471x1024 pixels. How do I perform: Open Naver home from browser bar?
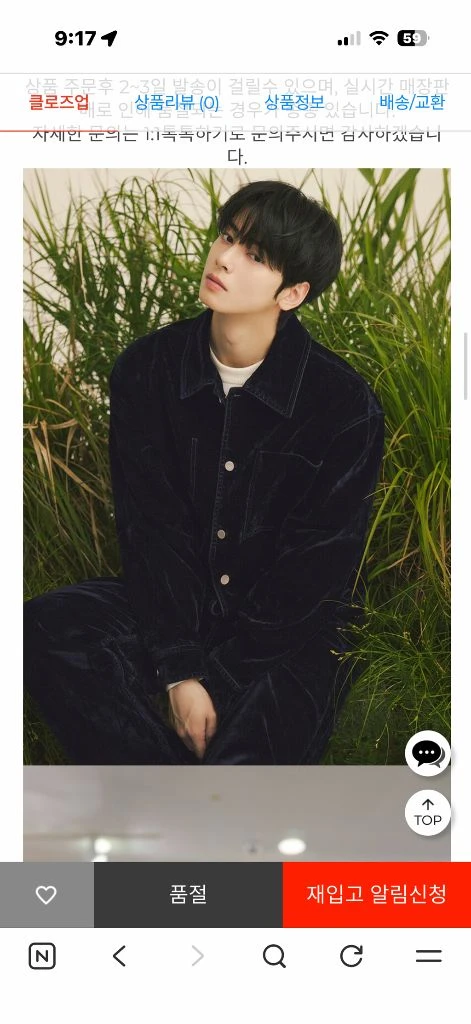(42, 957)
